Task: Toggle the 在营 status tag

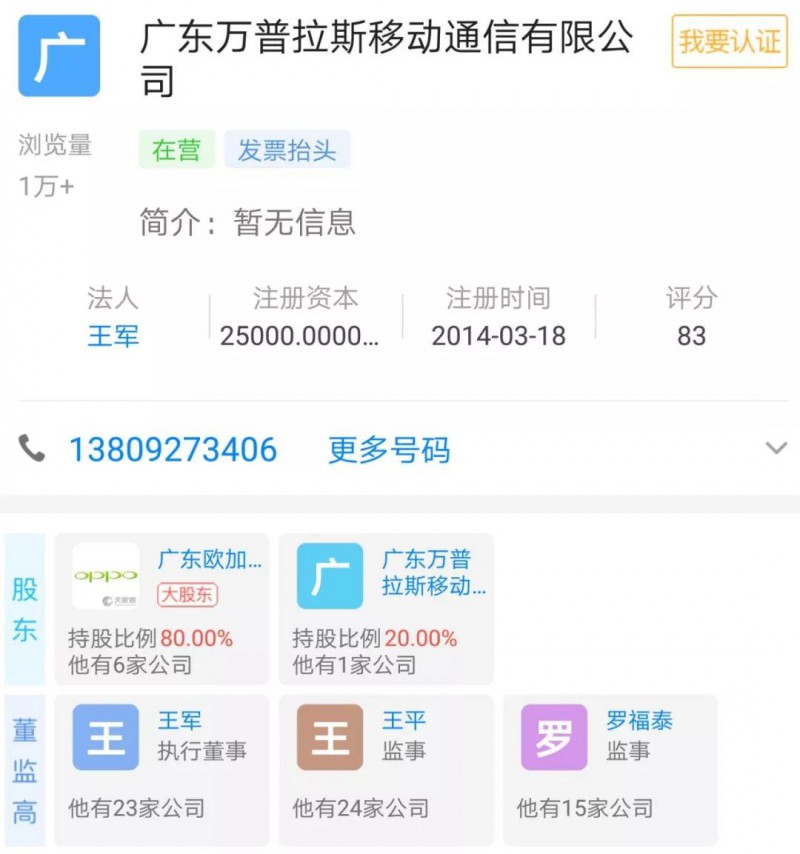Action: (x=176, y=151)
